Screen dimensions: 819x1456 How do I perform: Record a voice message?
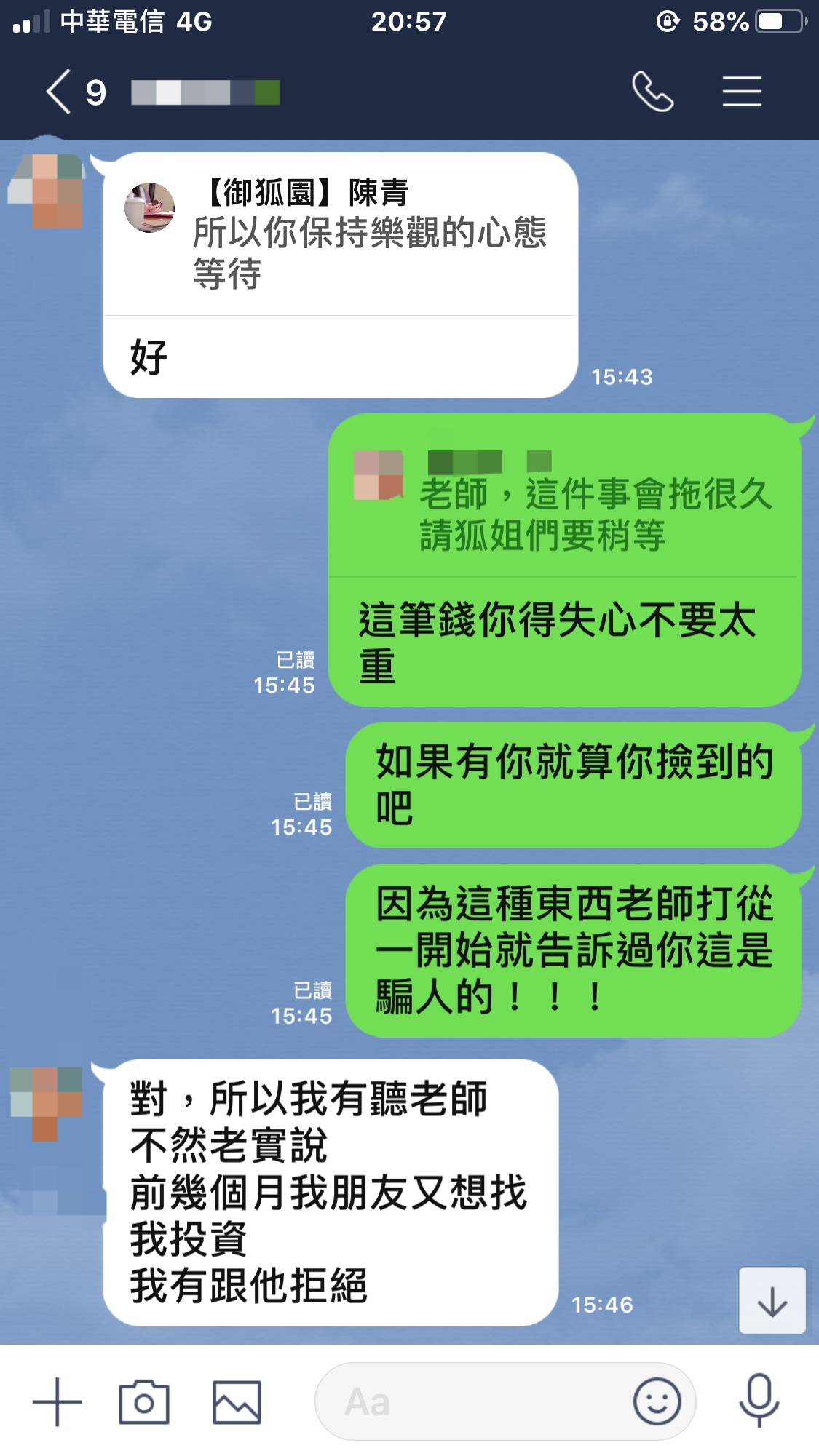759,1400
